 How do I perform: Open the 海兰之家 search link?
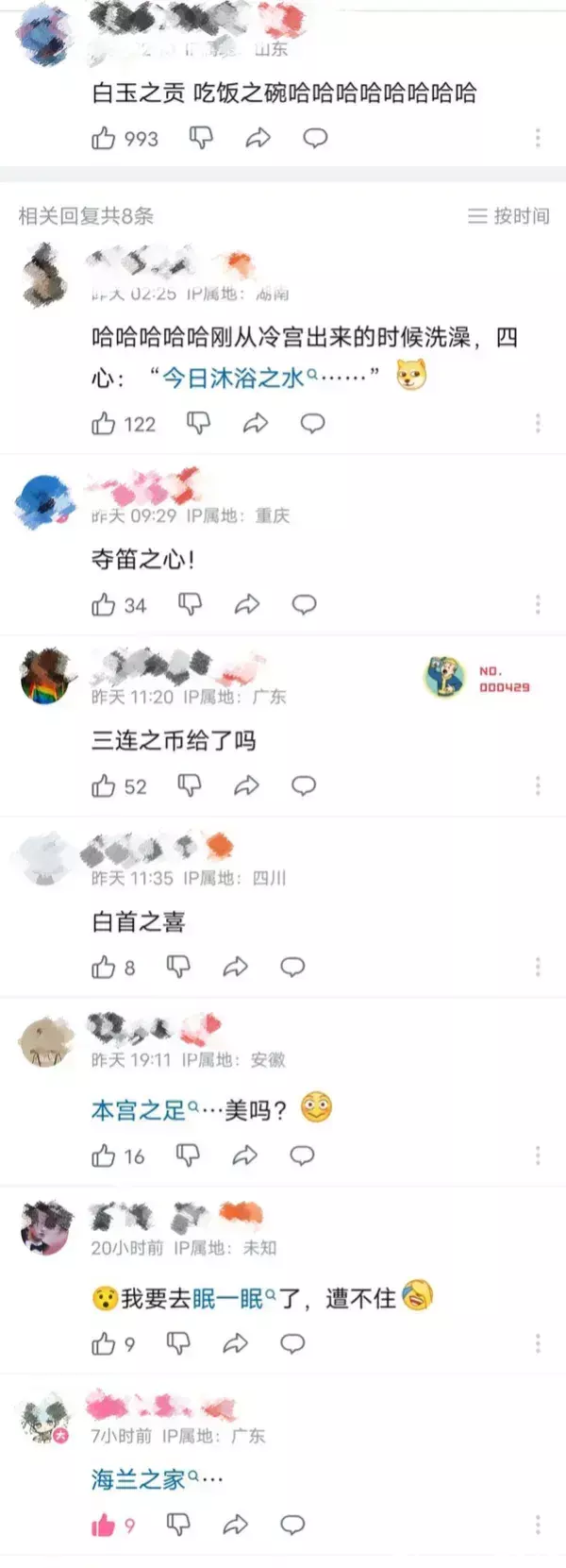click(141, 1479)
